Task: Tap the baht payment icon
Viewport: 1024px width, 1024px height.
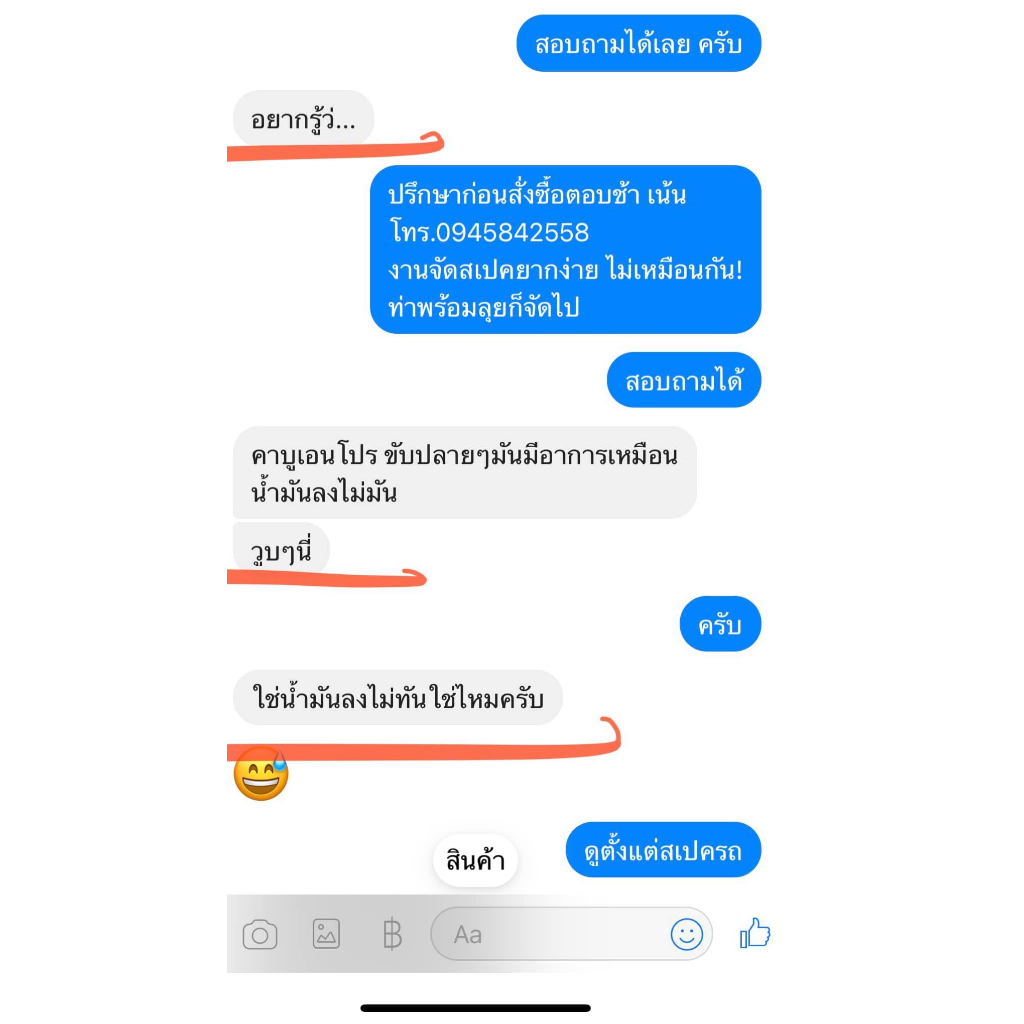Action: tap(392, 934)
